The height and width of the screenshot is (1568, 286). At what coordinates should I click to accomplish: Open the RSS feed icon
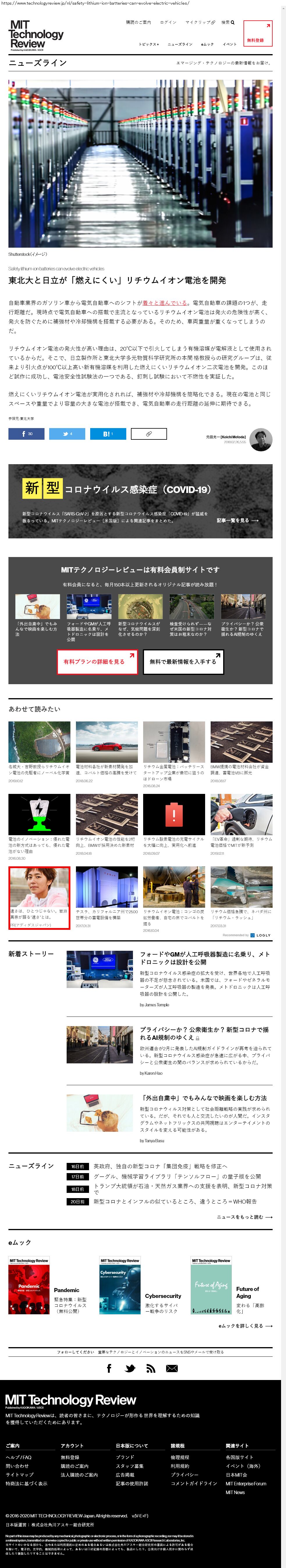[150, 1368]
